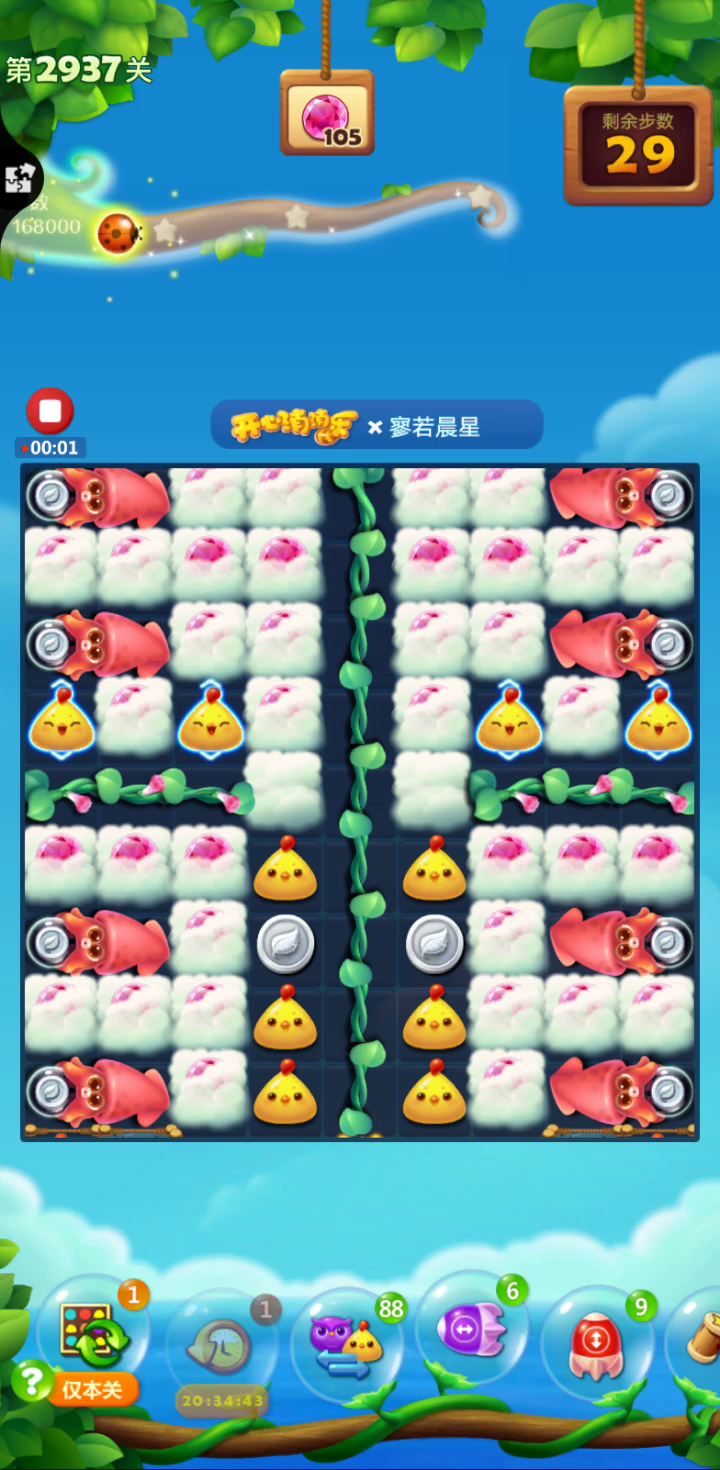Open the puzzle piece side icon

(x=18, y=179)
